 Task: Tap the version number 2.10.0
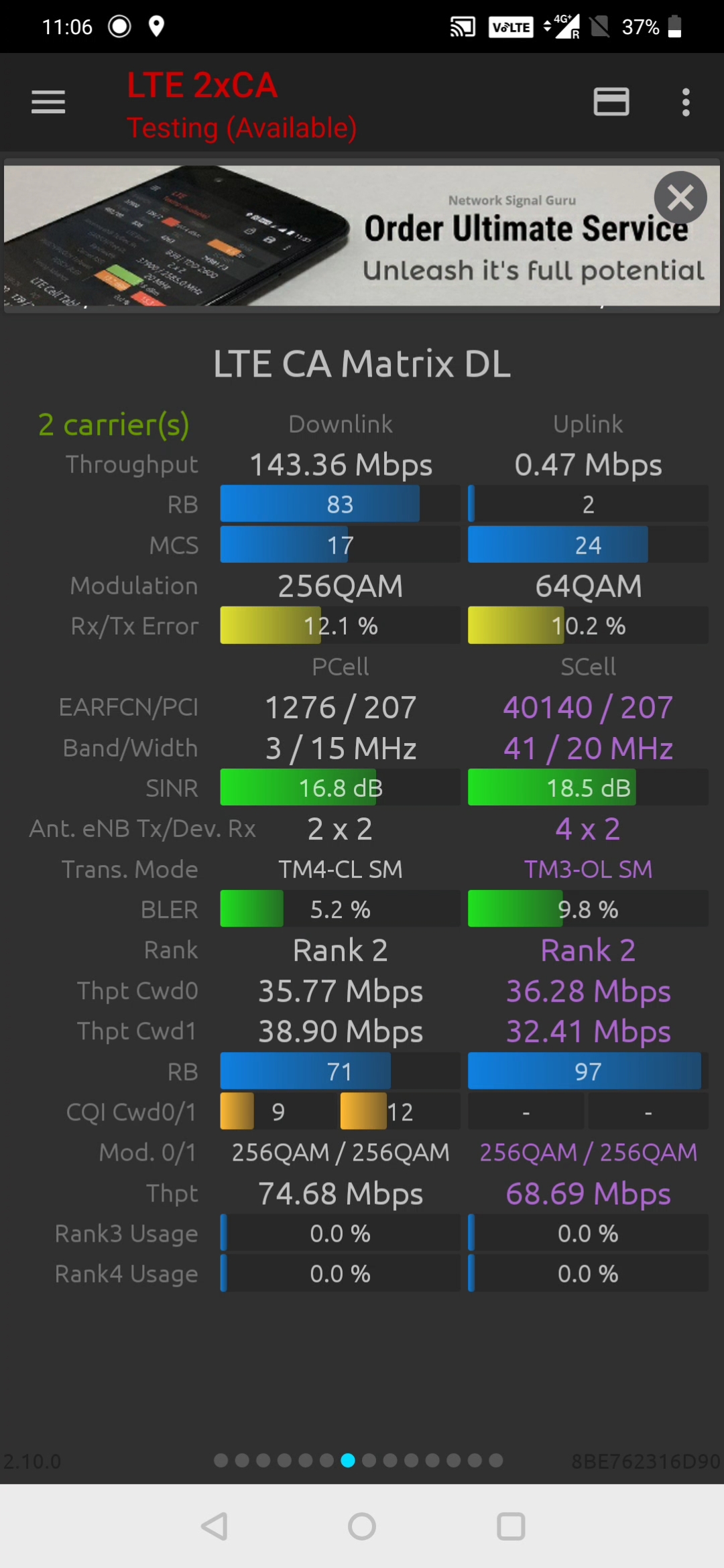click(30, 1461)
